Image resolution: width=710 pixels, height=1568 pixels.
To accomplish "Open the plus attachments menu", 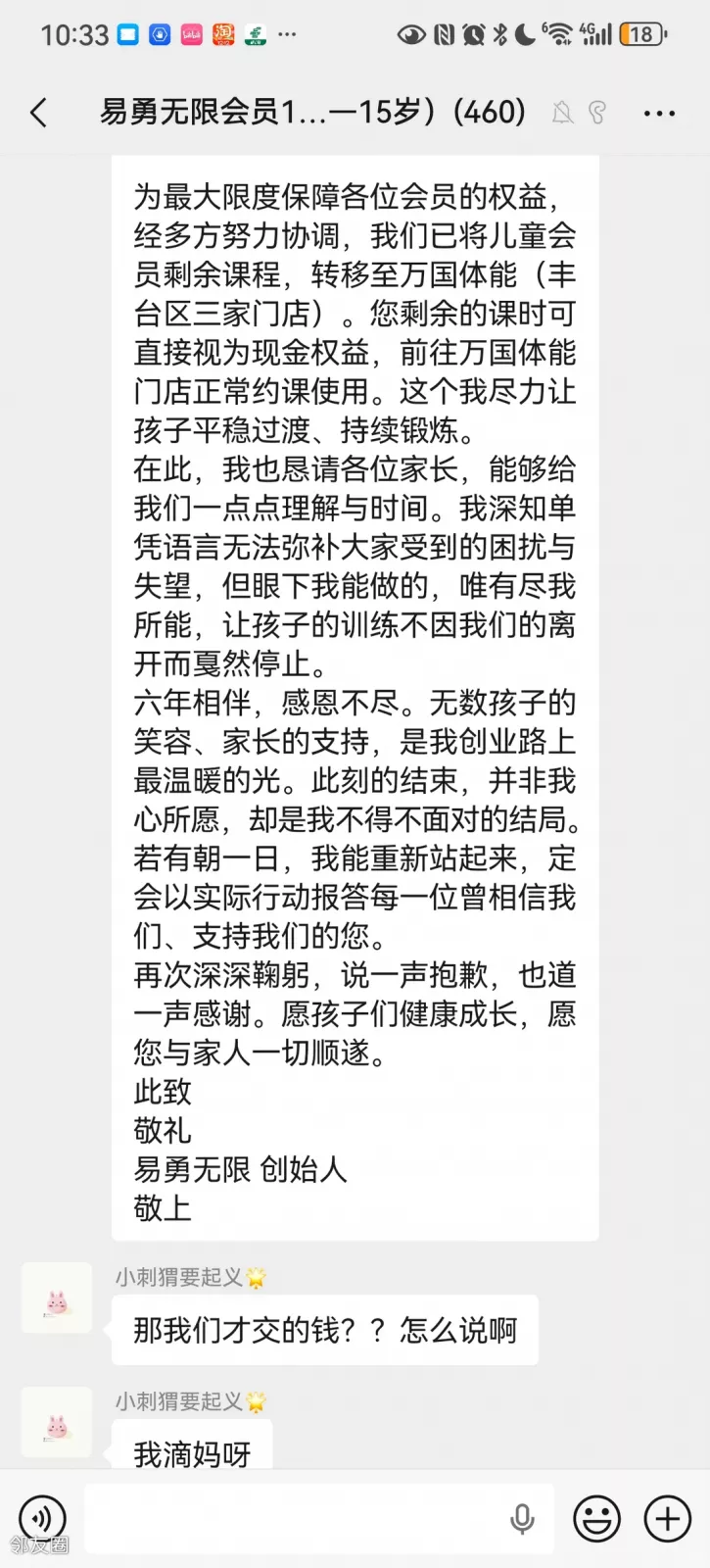I will 667,1519.
